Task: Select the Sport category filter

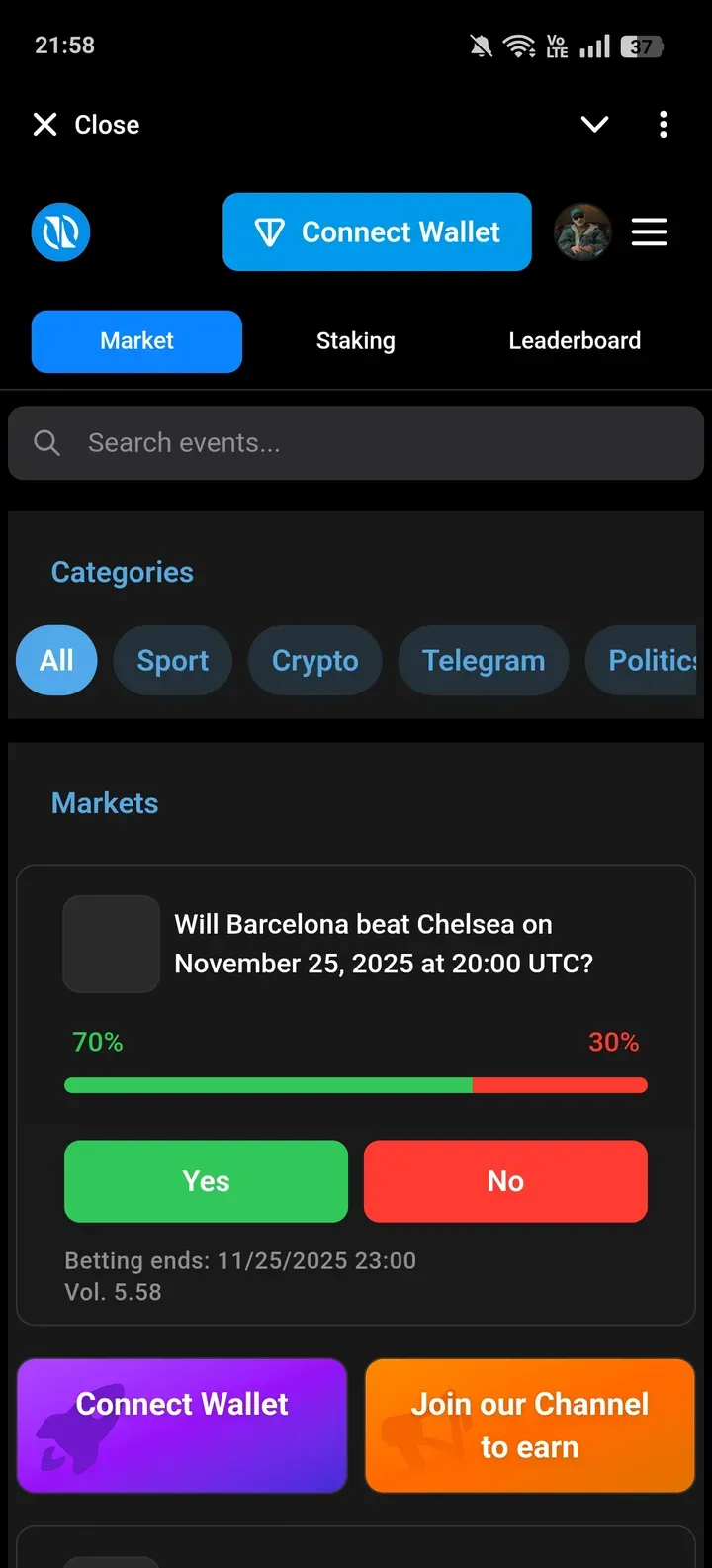Action: pyautogui.click(x=172, y=660)
